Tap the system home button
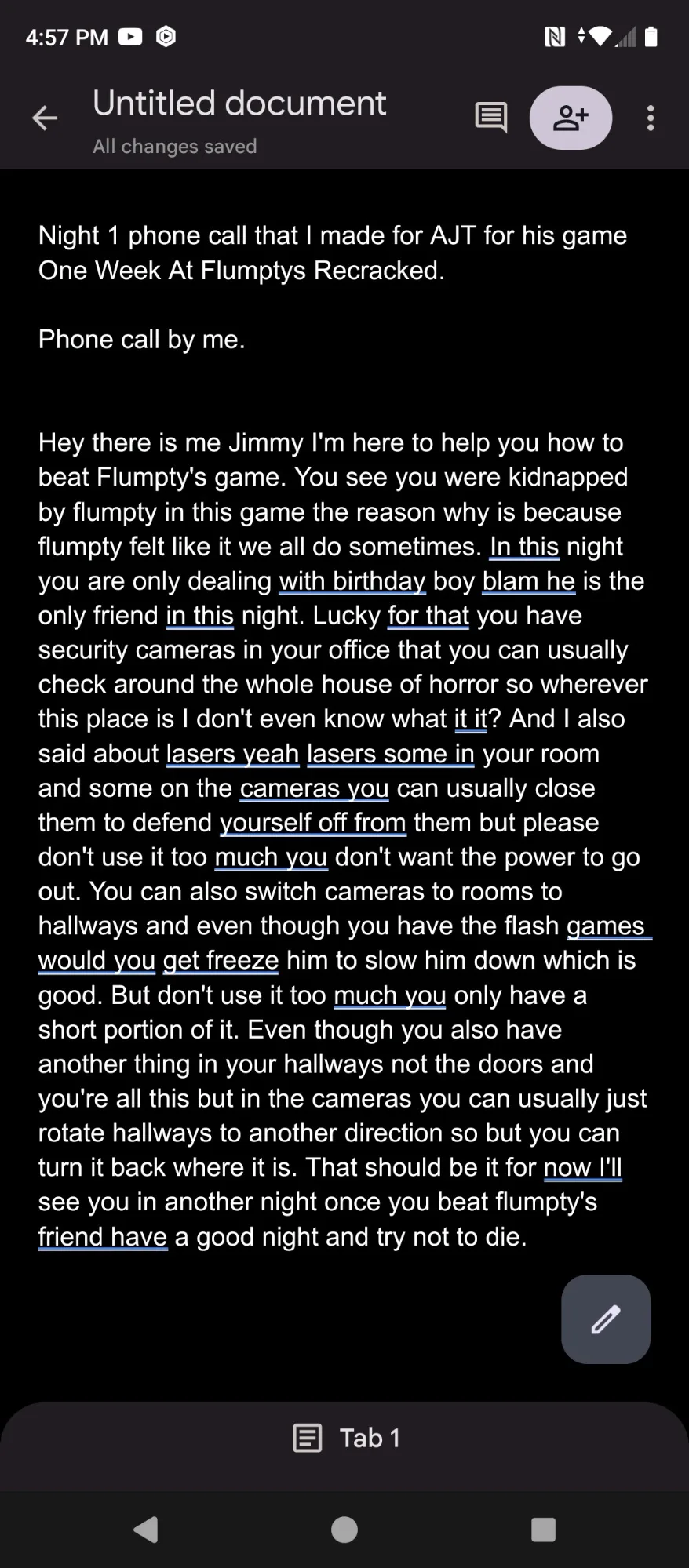Image resolution: width=689 pixels, height=1568 pixels. point(344,1530)
